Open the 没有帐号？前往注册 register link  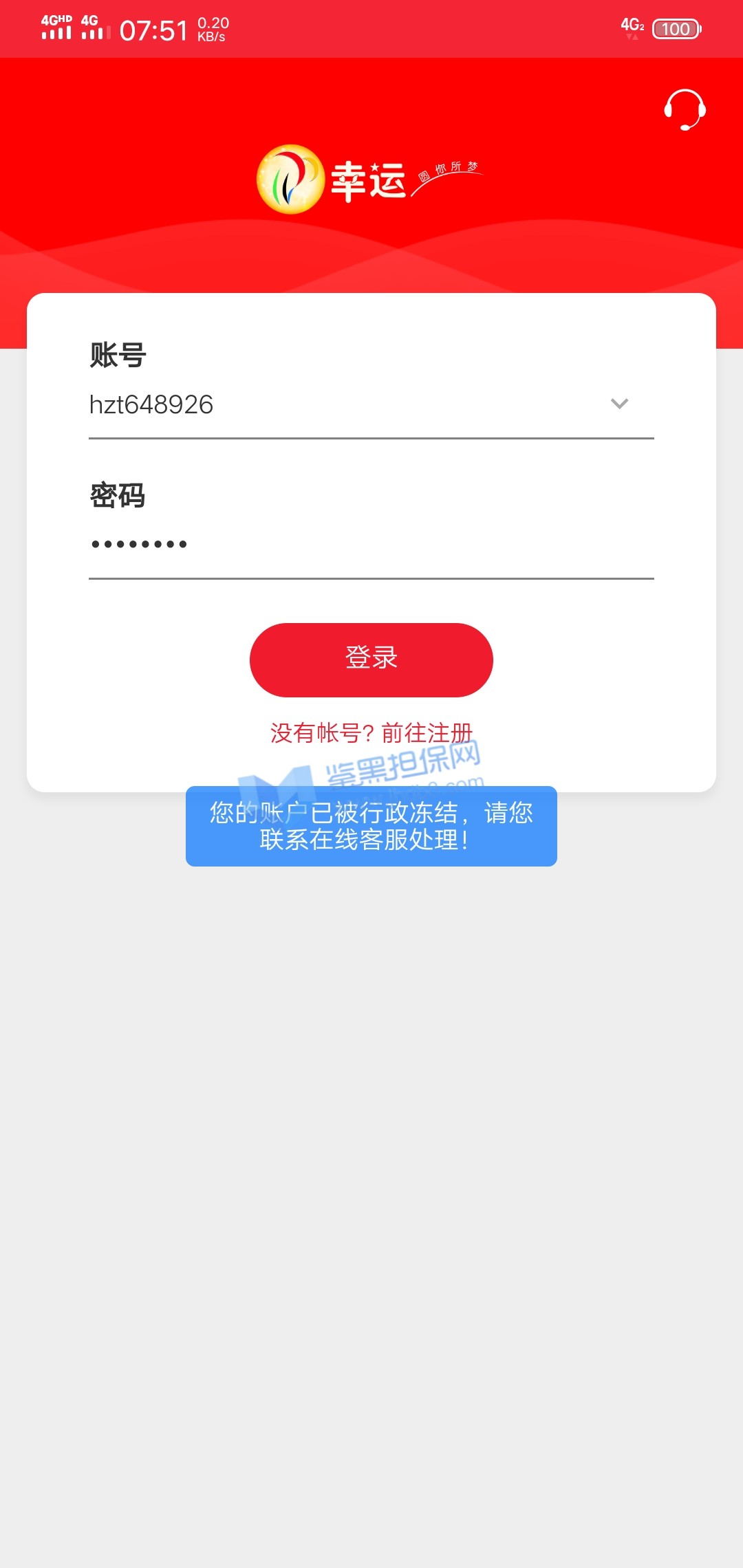coord(371,733)
